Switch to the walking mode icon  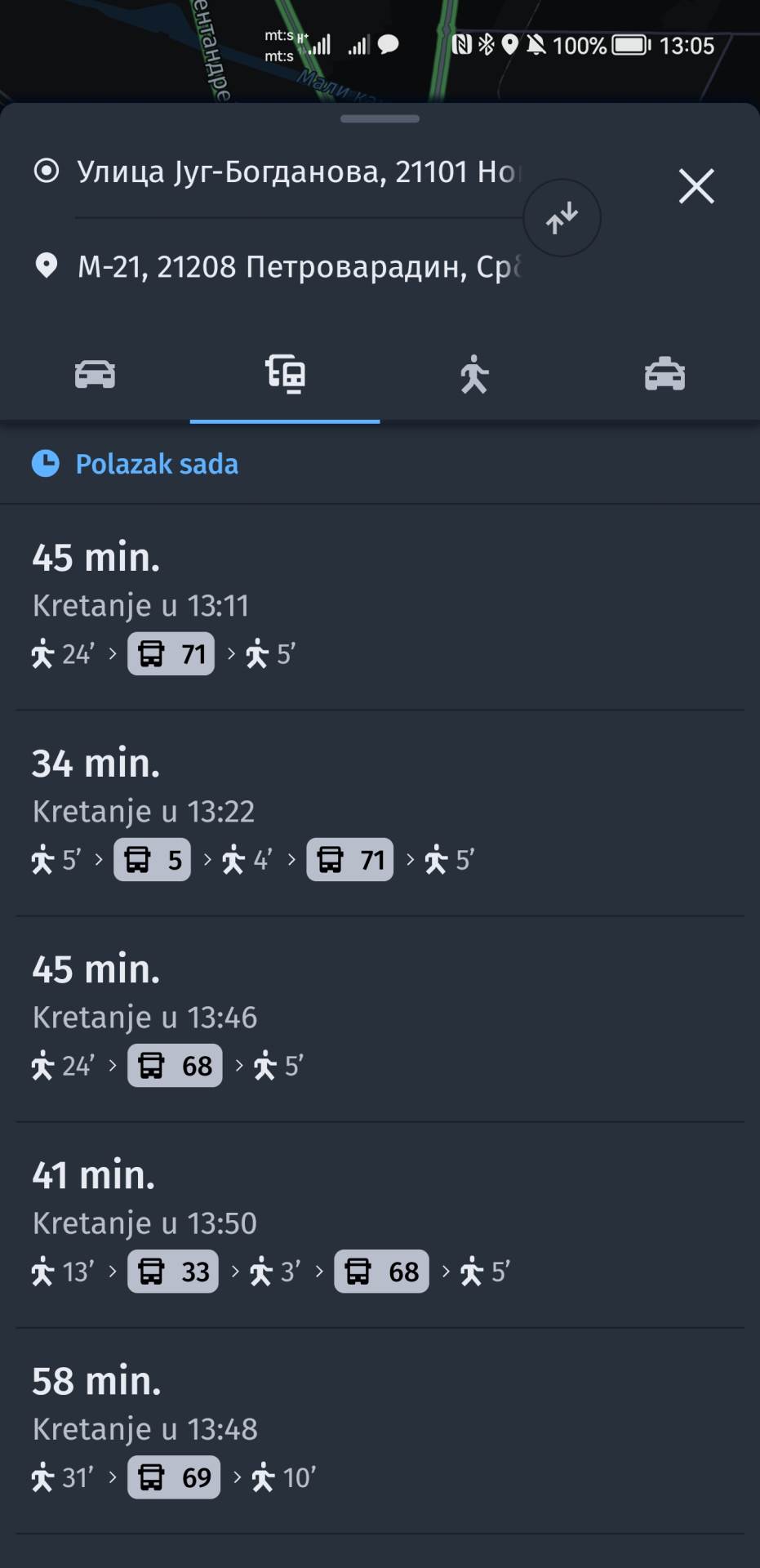pos(474,373)
